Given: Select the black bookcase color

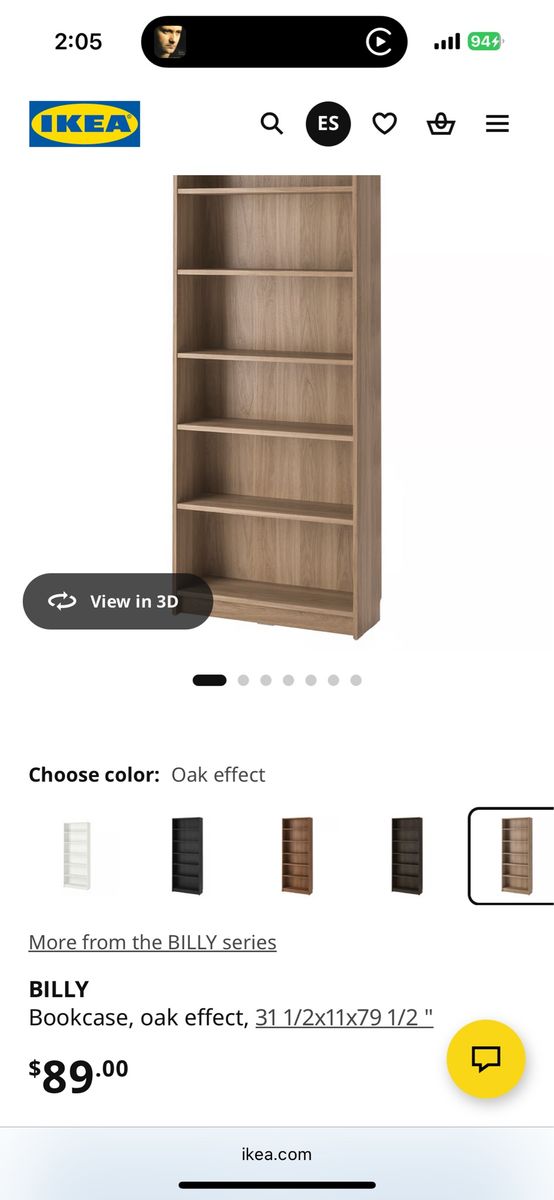Looking at the screenshot, I should point(187,856).
